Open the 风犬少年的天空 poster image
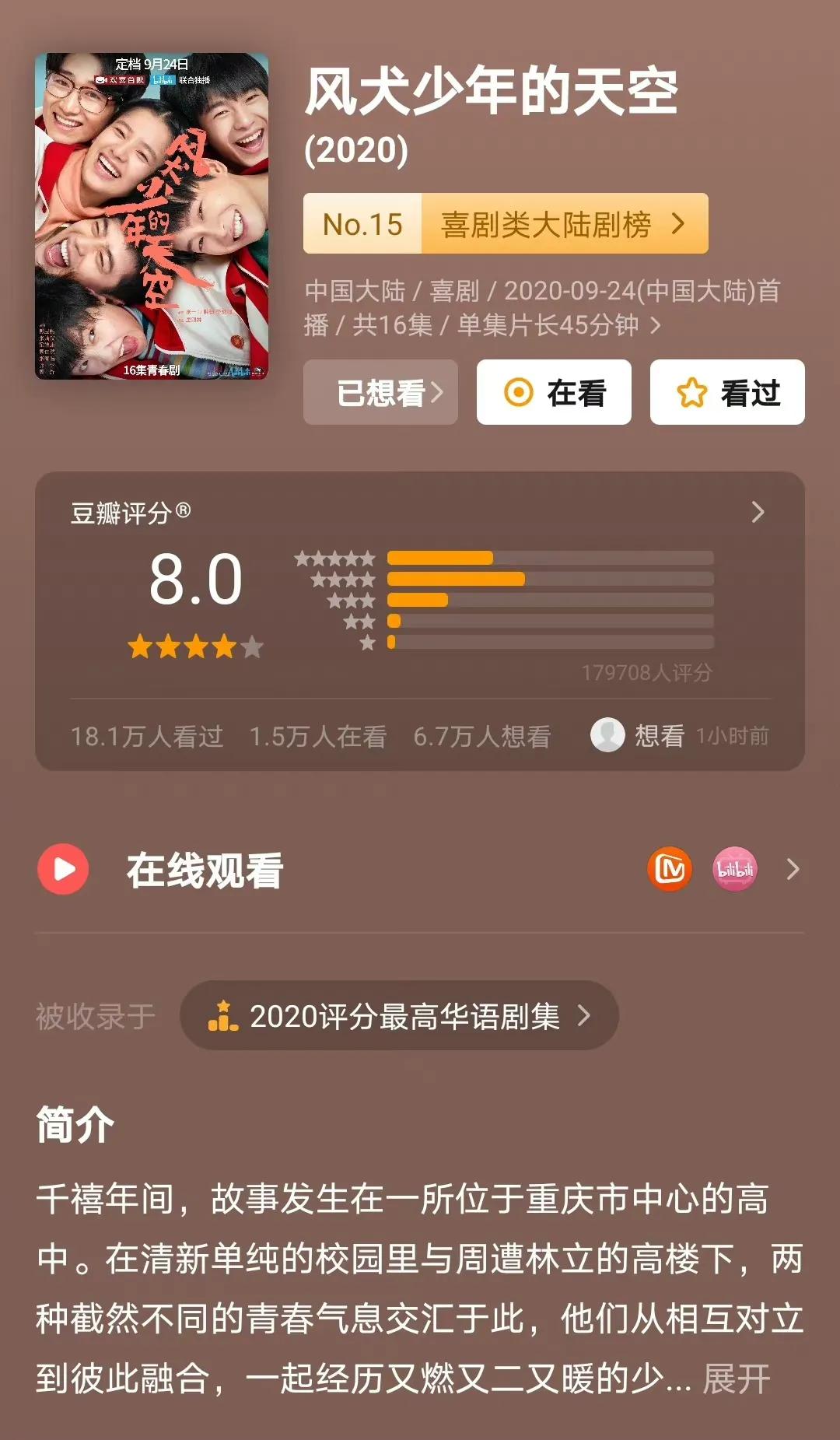The width and height of the screenshot is (840, 1440). [152, 216]
